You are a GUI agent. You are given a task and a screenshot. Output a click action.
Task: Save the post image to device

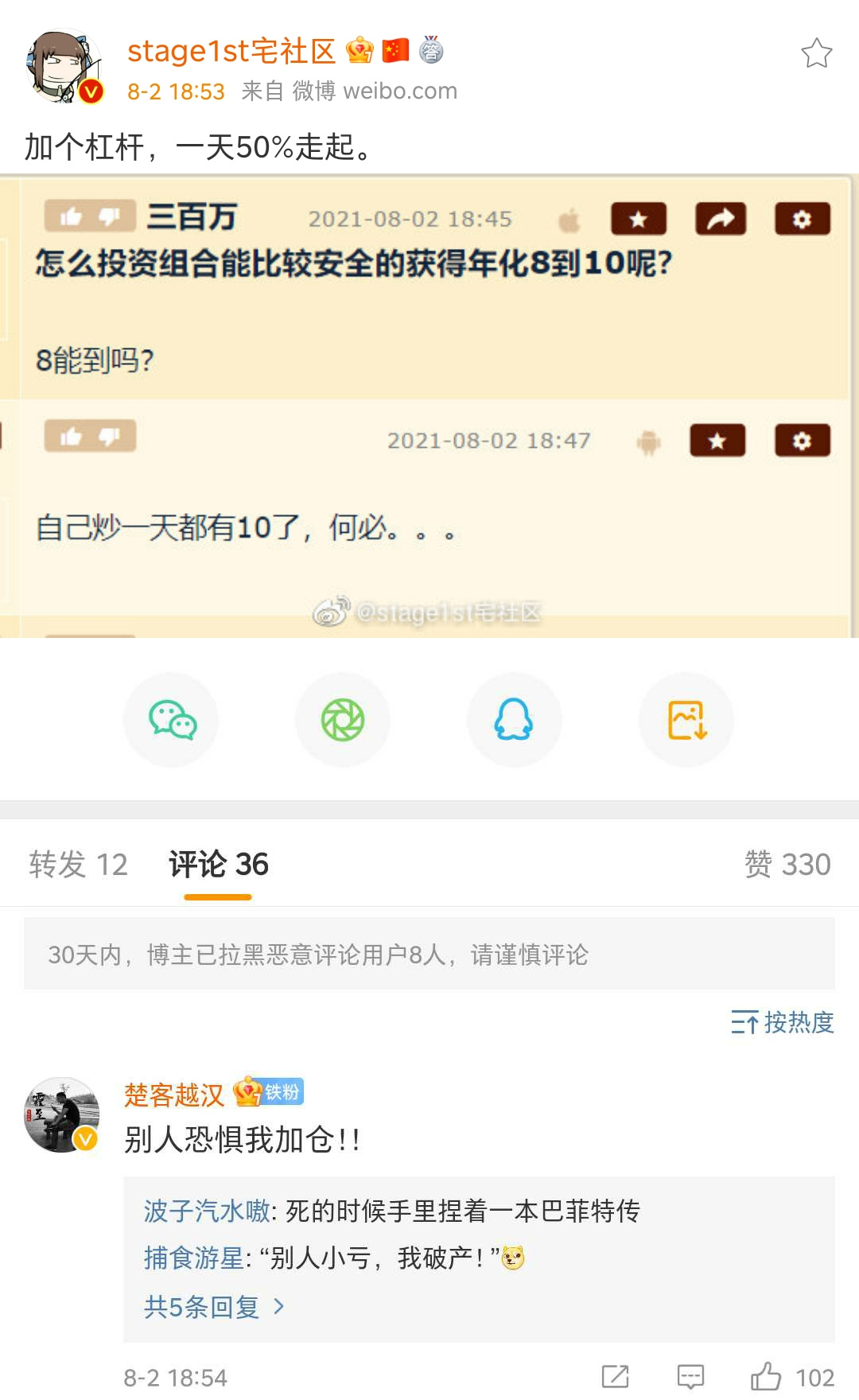click(686, 720)
